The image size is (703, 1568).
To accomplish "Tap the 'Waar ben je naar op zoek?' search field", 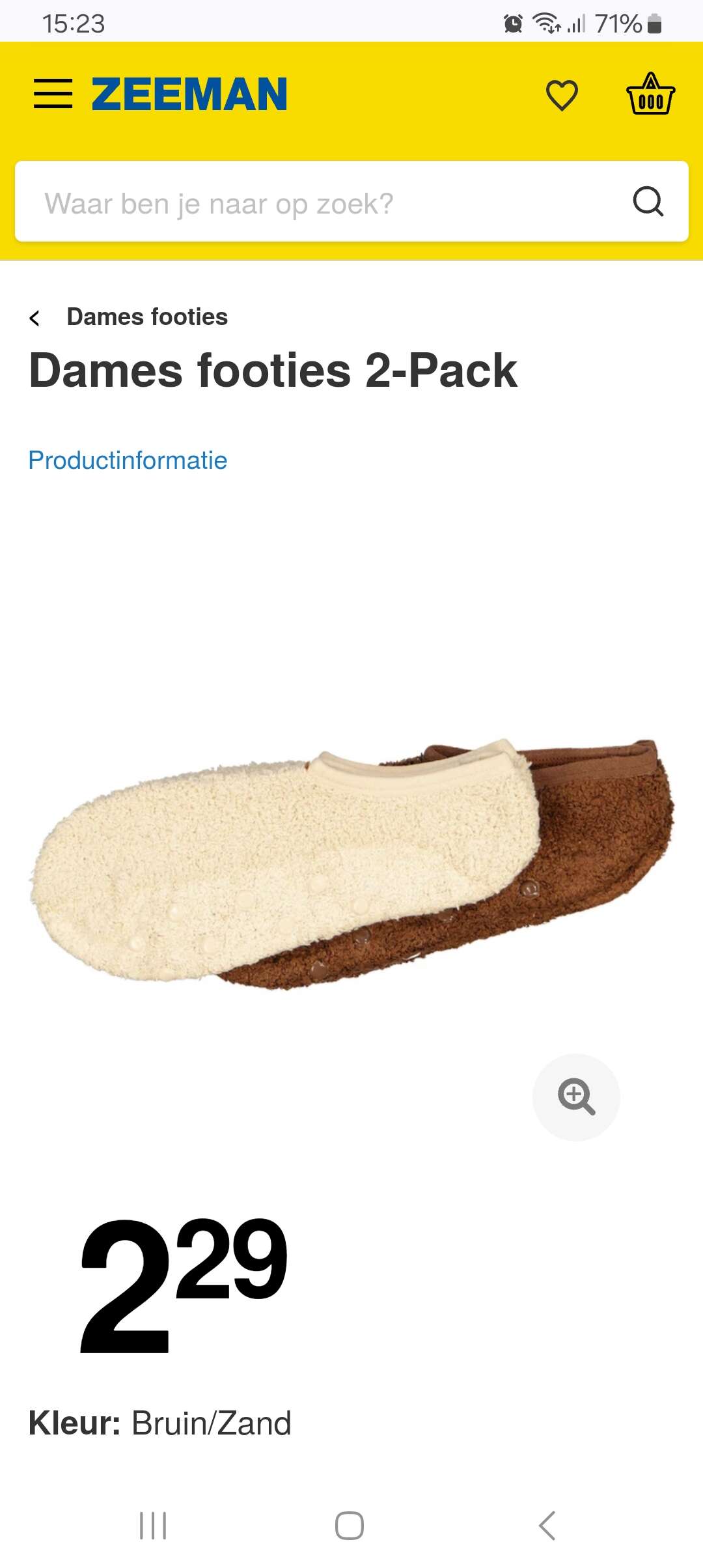I will [x=351, y=202].
